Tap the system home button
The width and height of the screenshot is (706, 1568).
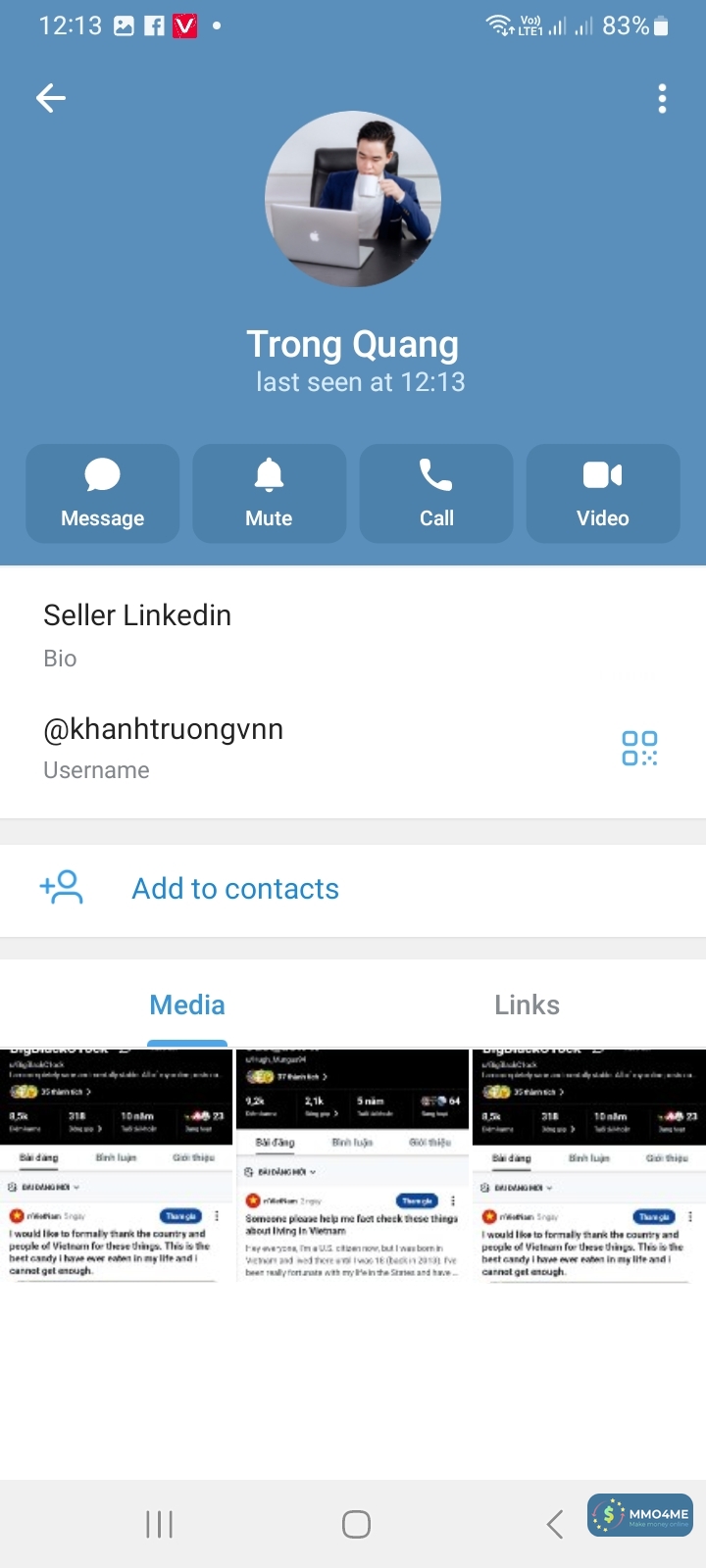point(356,1524)
